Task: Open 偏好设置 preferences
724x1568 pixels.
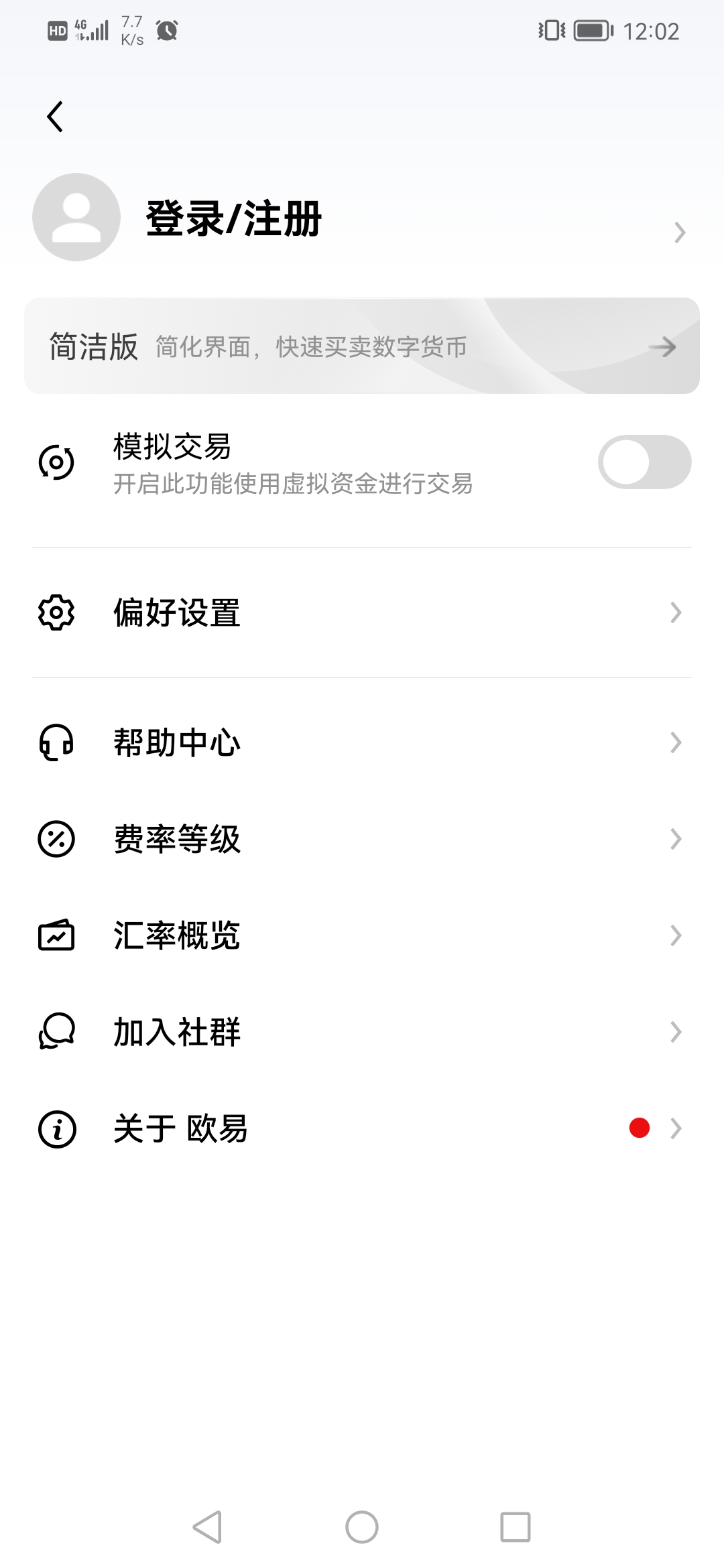Action: [x=362, y=612]
